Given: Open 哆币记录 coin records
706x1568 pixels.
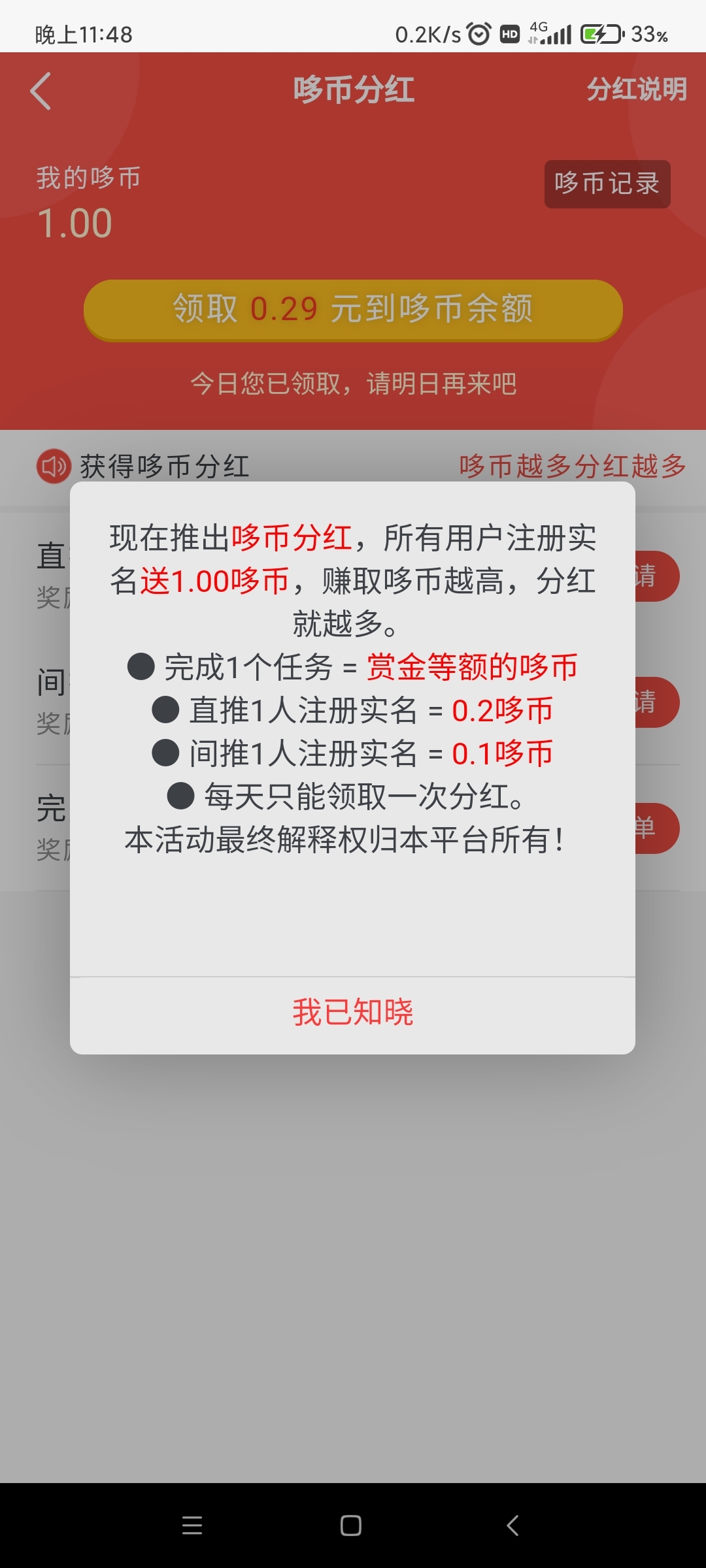Looking at the screenshot, I should (x=607, y=184).
